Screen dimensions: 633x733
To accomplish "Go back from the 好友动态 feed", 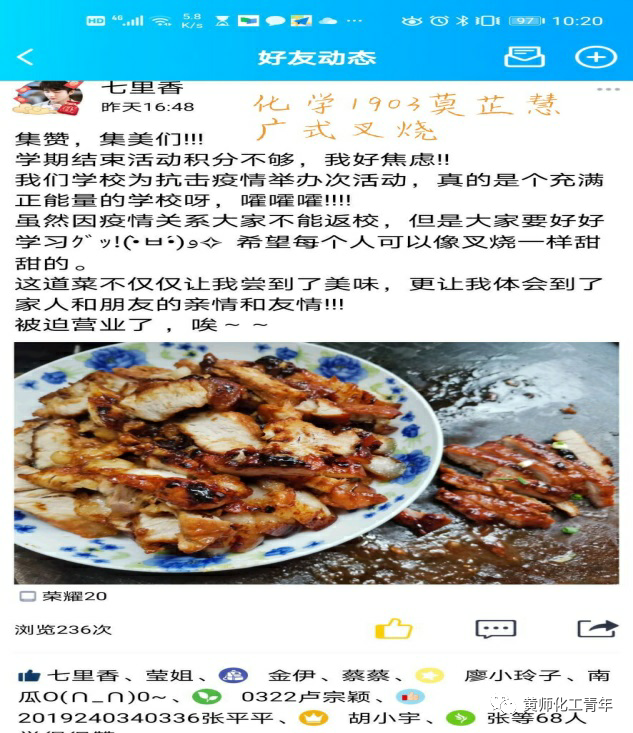I will (x=25, y=57).
